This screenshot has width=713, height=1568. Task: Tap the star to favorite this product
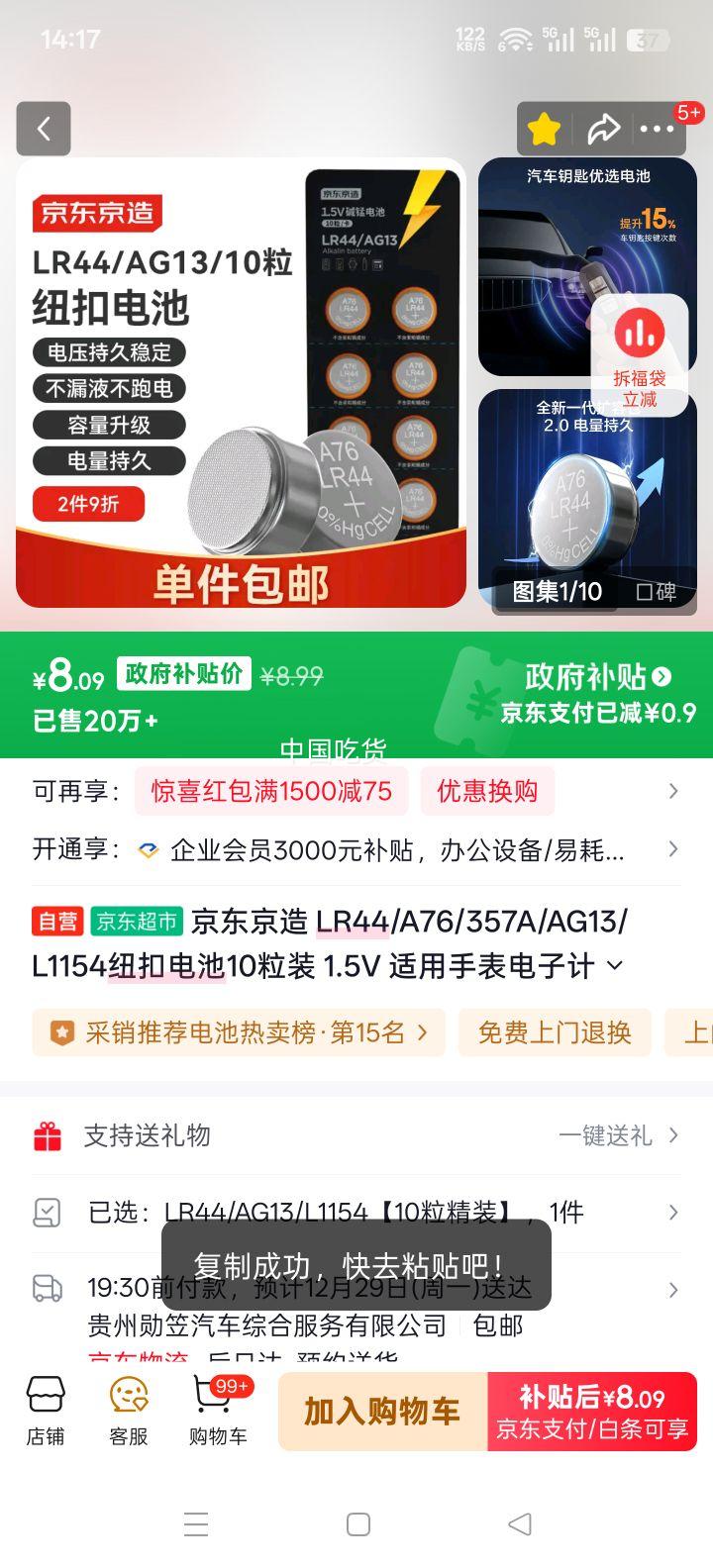pos(543,129)
